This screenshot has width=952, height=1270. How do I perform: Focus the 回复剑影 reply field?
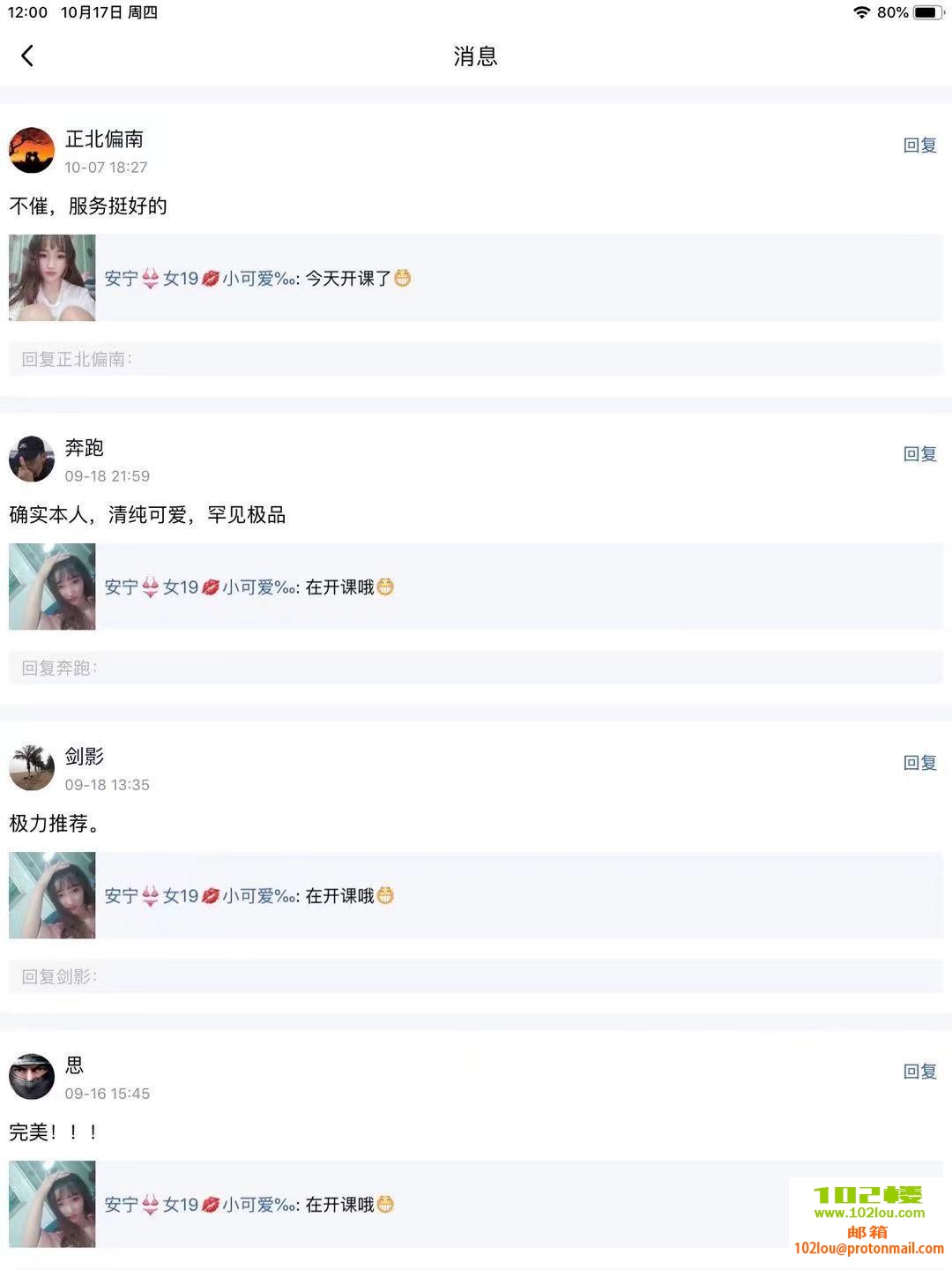(476, 976)
